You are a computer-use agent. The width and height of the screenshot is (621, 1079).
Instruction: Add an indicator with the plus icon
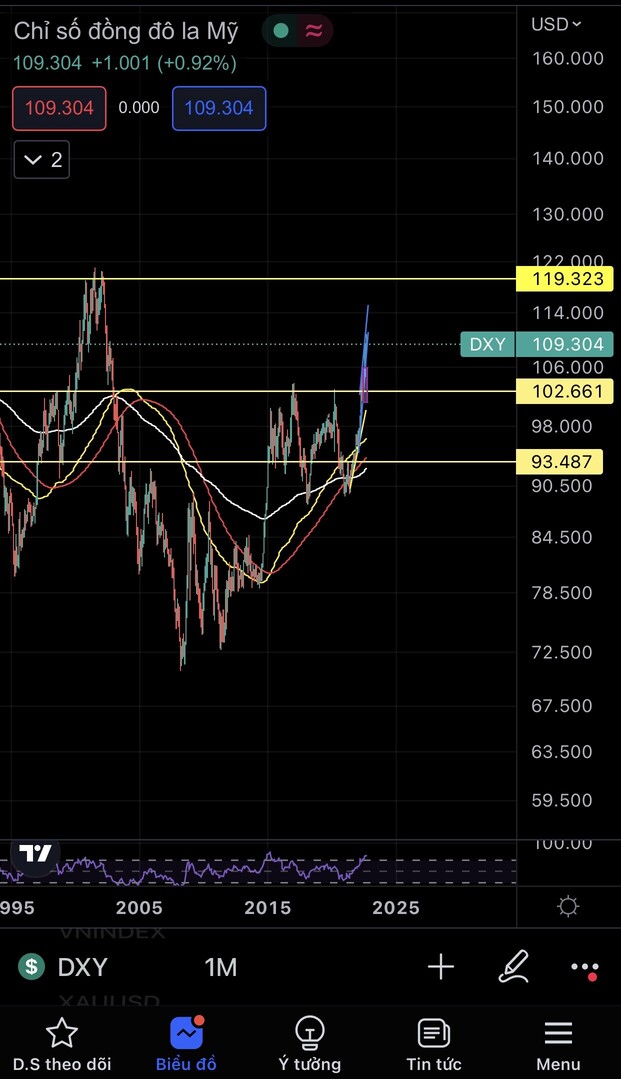tap(440, 966)
